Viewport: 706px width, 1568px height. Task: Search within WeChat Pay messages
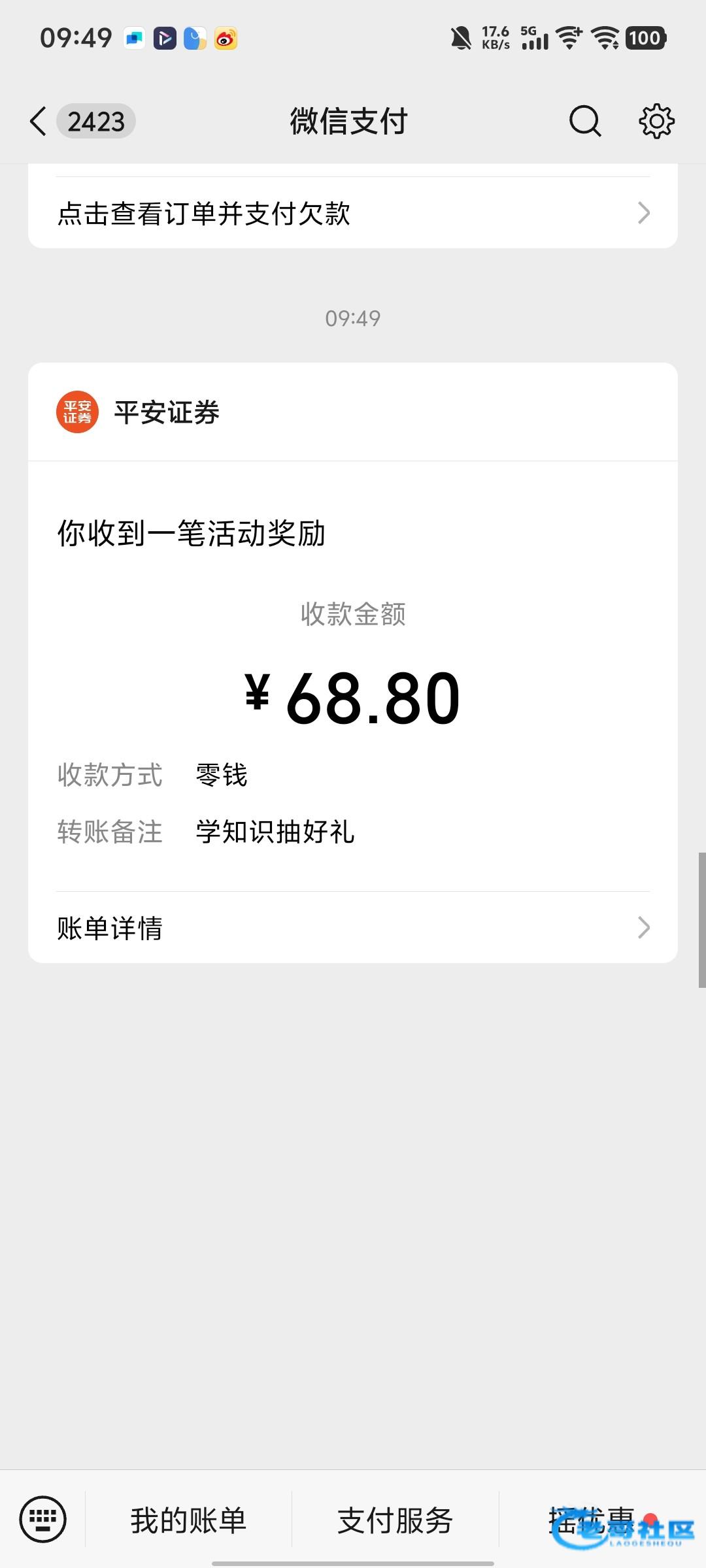[x=584, y=122]
